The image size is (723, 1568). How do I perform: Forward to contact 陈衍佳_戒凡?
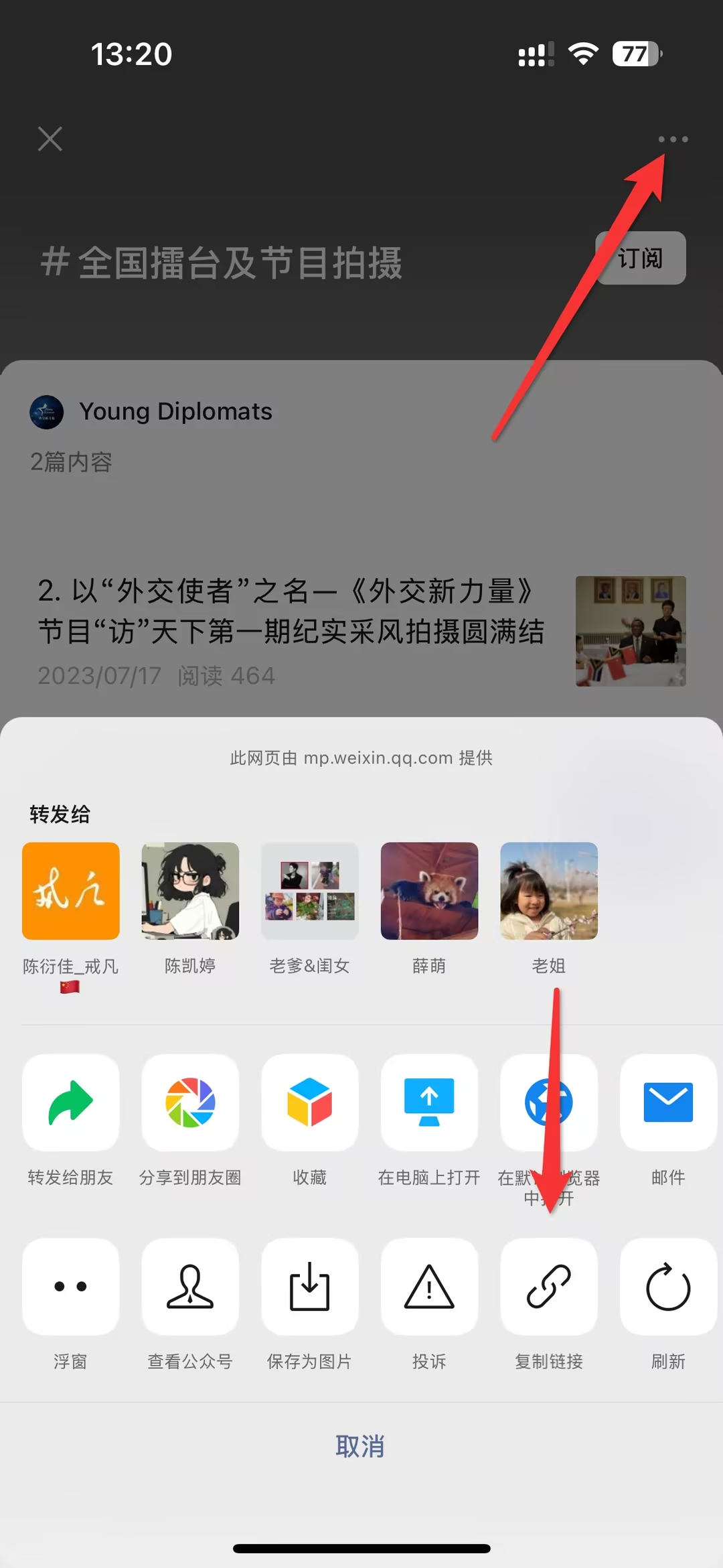coord(70,891)
